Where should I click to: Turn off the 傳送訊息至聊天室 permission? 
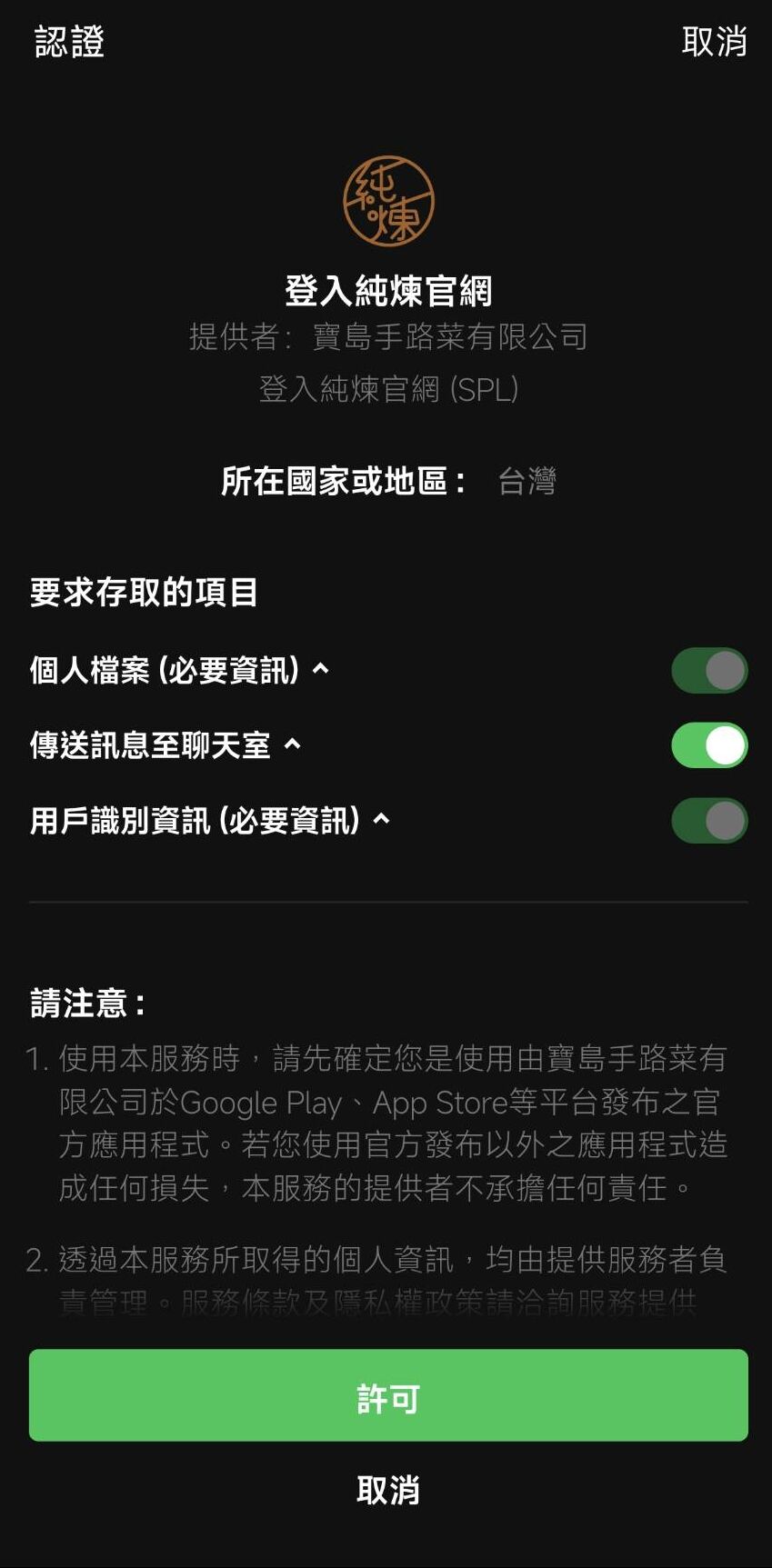(x=709, y=745)
